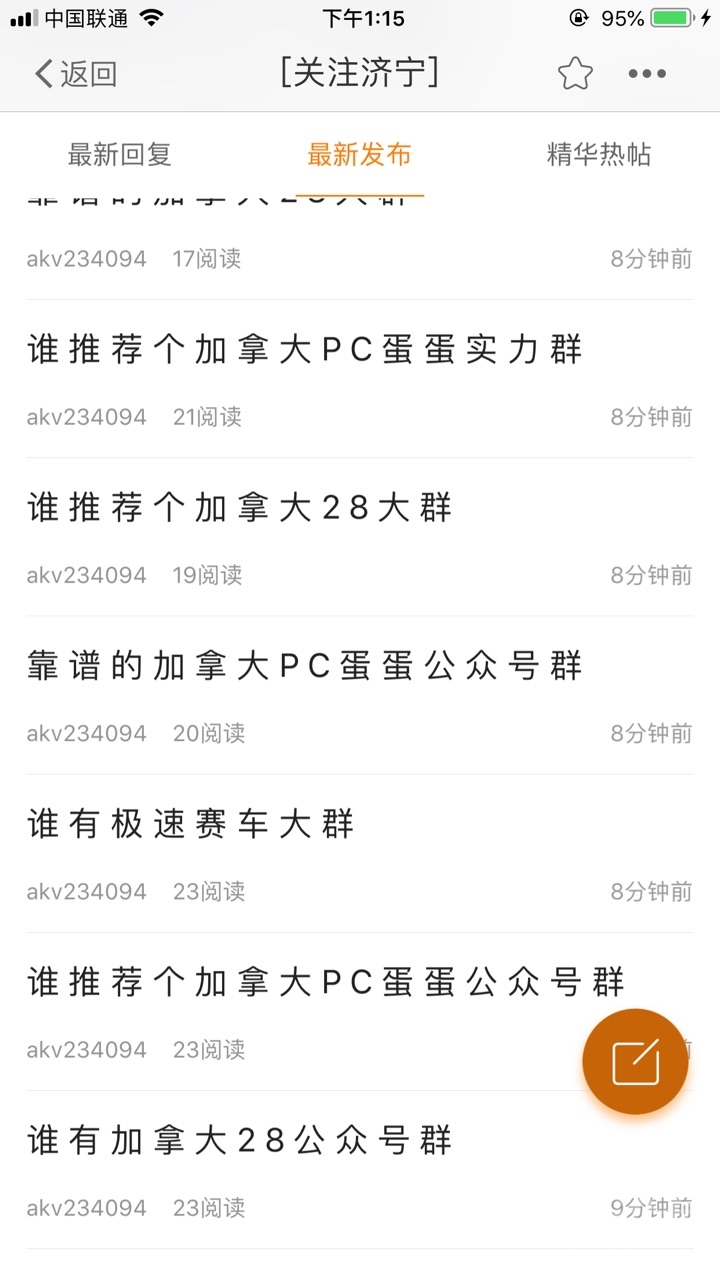Open the more options menu (three dots)
720x1280 pixels.
click(647, 73)
